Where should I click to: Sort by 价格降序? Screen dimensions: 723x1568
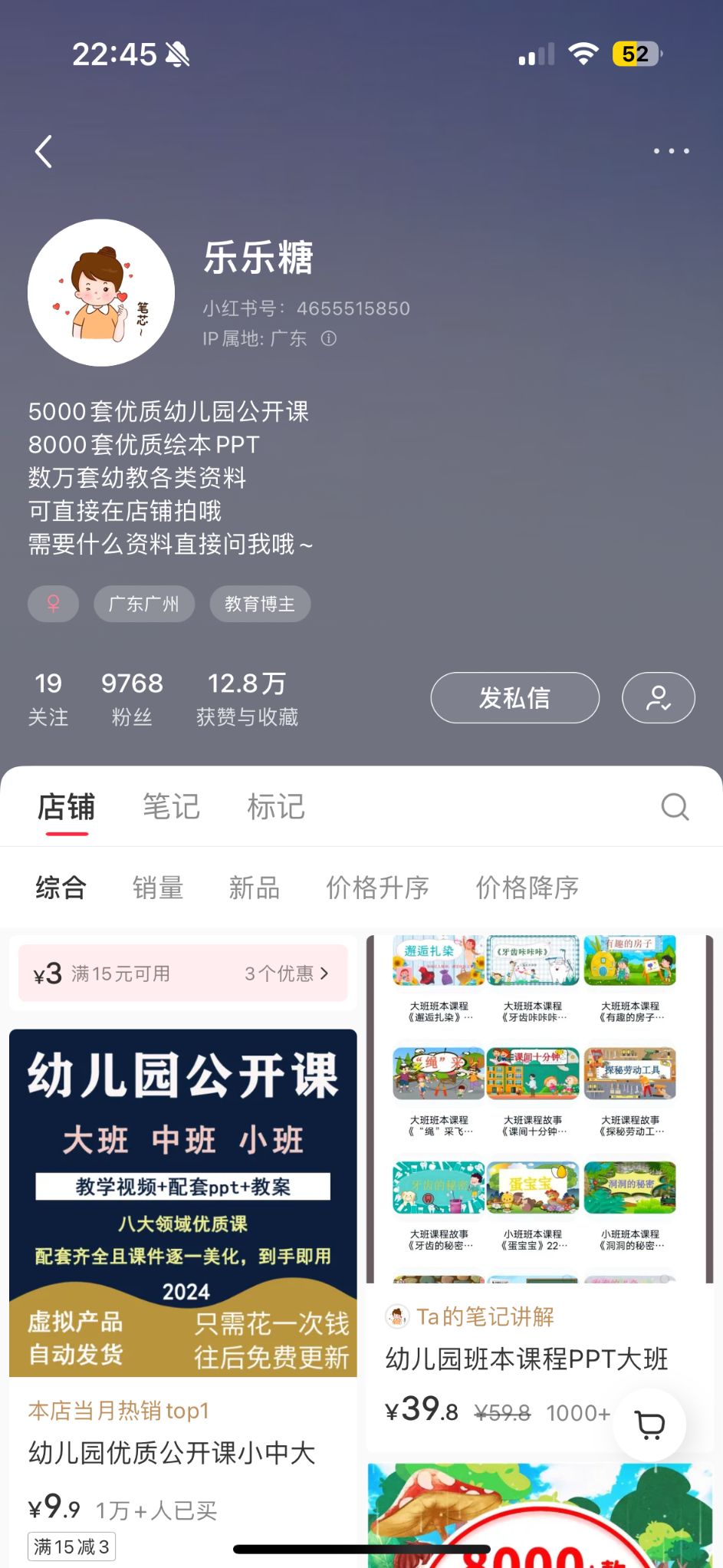pos(527,888)
